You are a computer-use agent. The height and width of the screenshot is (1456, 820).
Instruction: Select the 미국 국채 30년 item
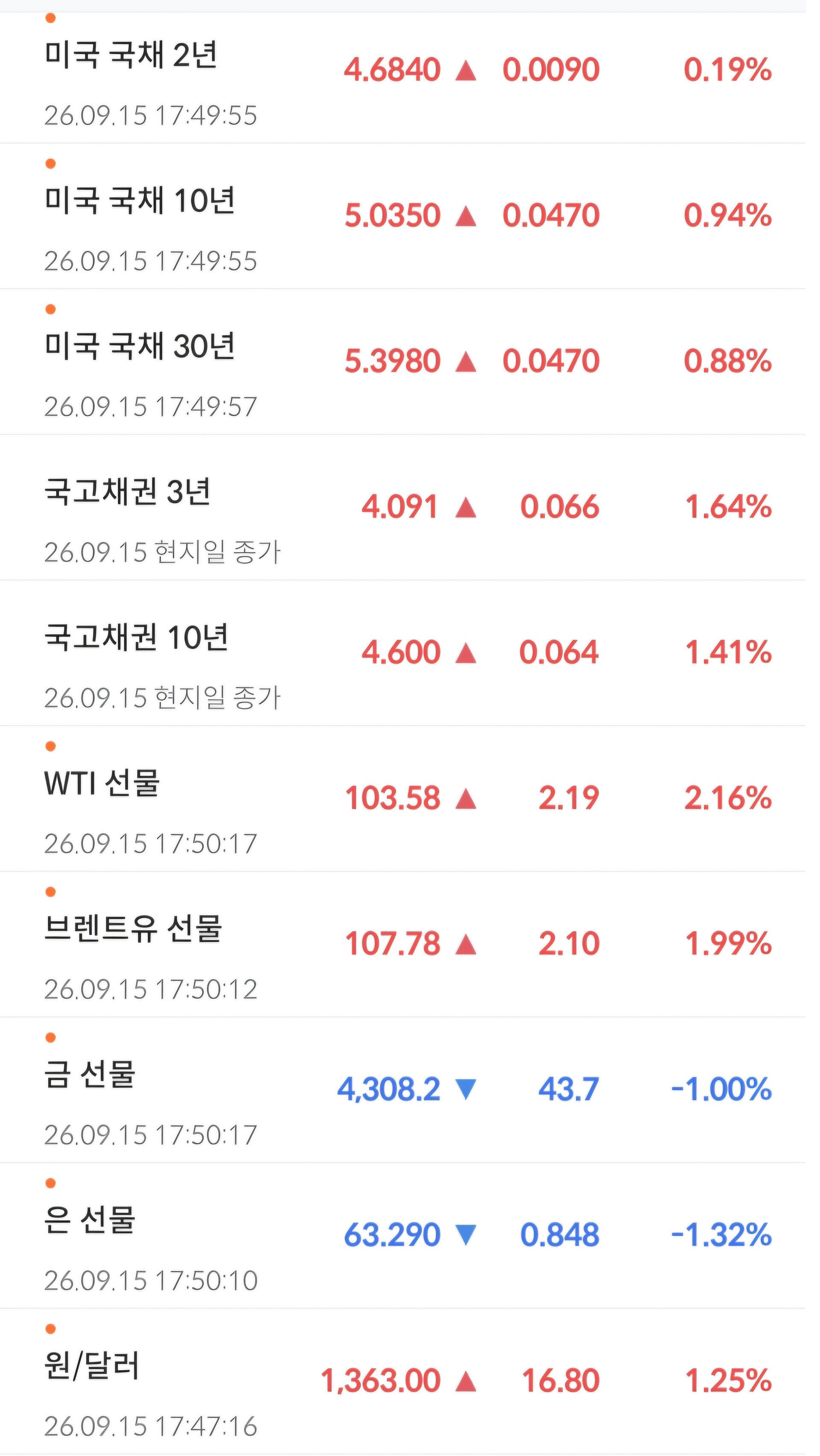pos(403,362)
